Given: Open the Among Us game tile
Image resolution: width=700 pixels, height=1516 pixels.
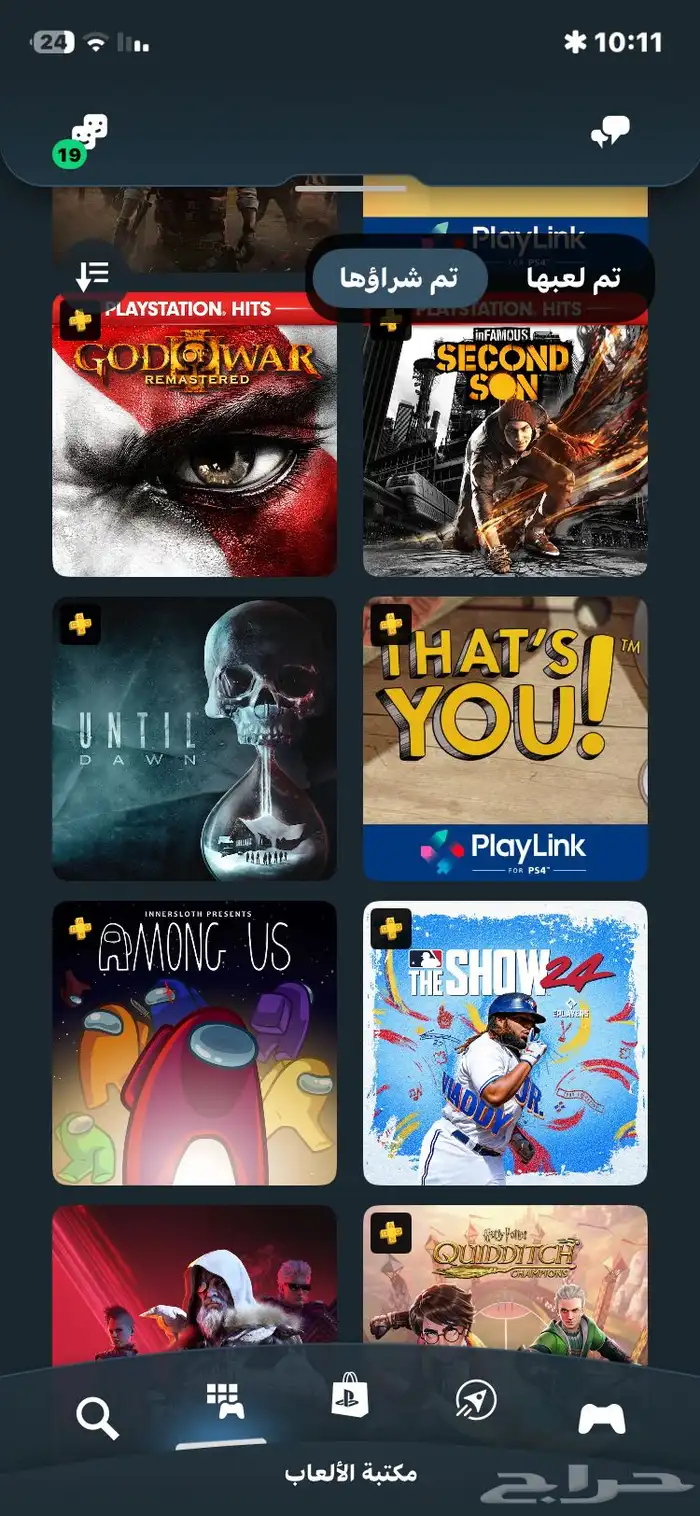Looking at the screenshot, I should (194, 1043).
